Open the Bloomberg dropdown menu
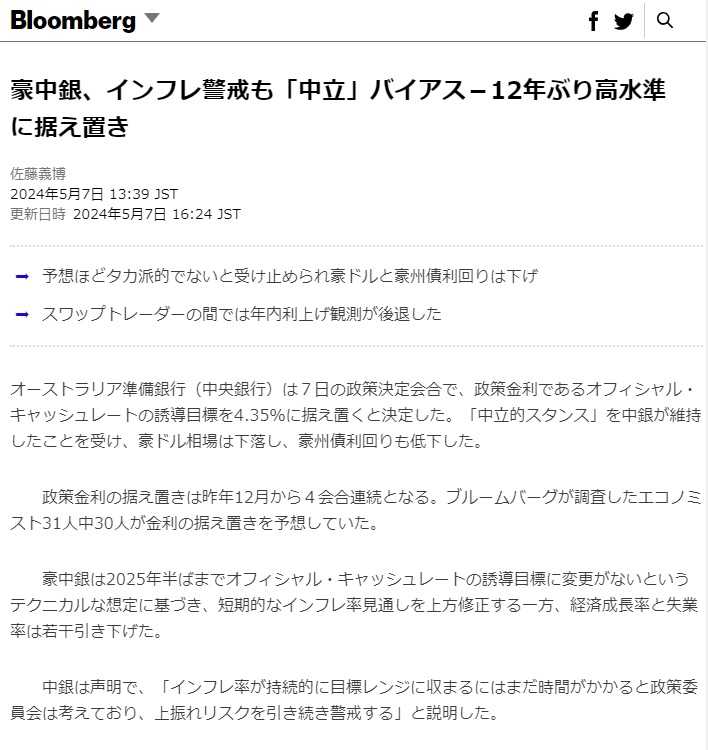This screenshot has height=750, width=708. tap(151, 18)
